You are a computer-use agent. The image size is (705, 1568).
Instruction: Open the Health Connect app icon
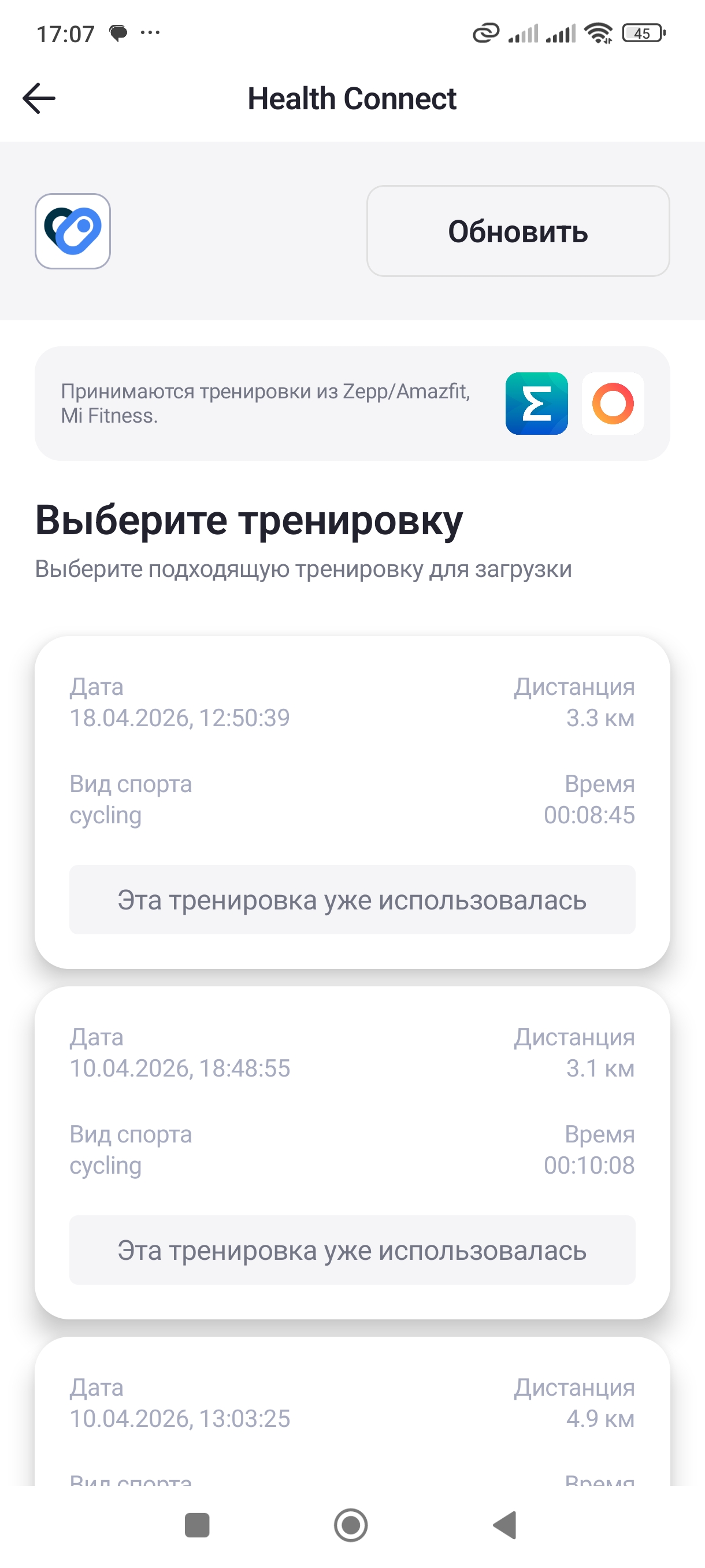pyautogui.click(x=72, y=231)
